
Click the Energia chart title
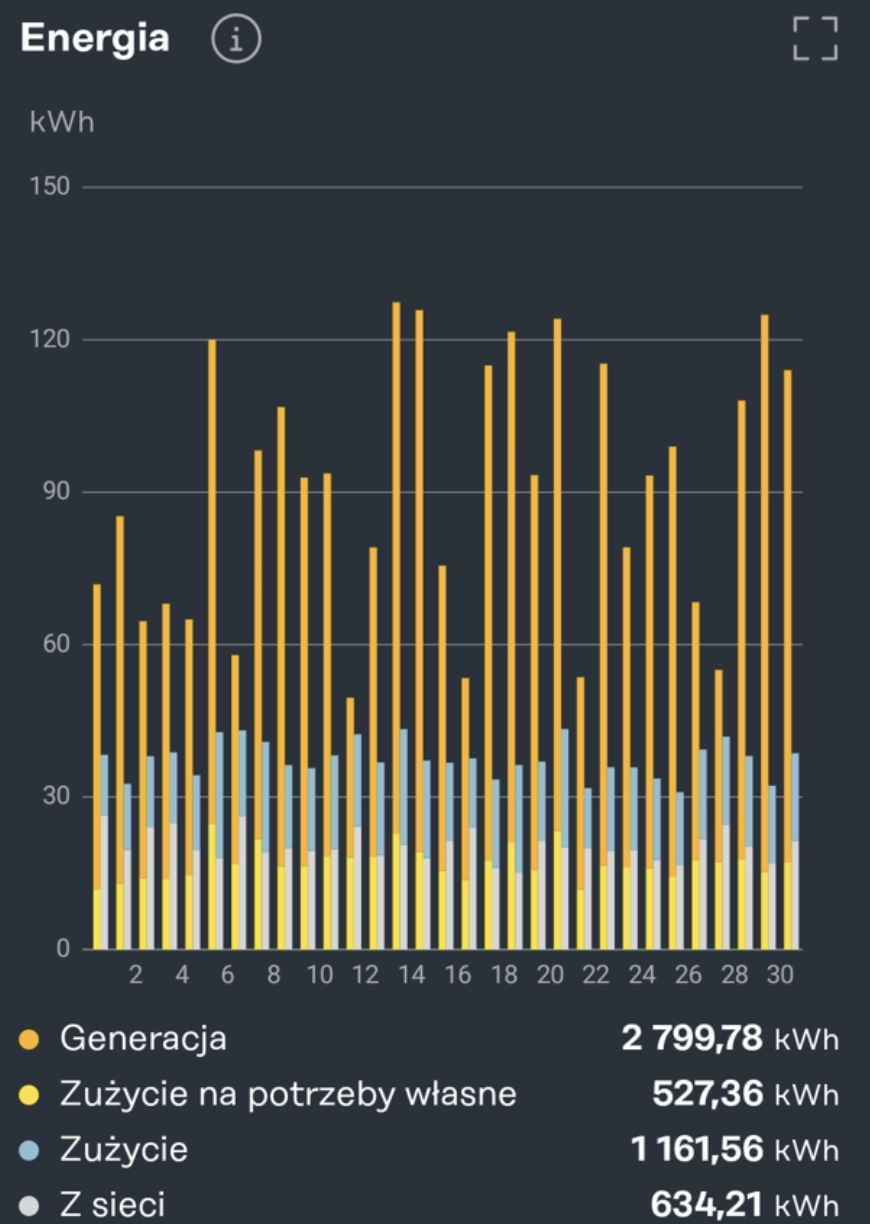[95, 38]
